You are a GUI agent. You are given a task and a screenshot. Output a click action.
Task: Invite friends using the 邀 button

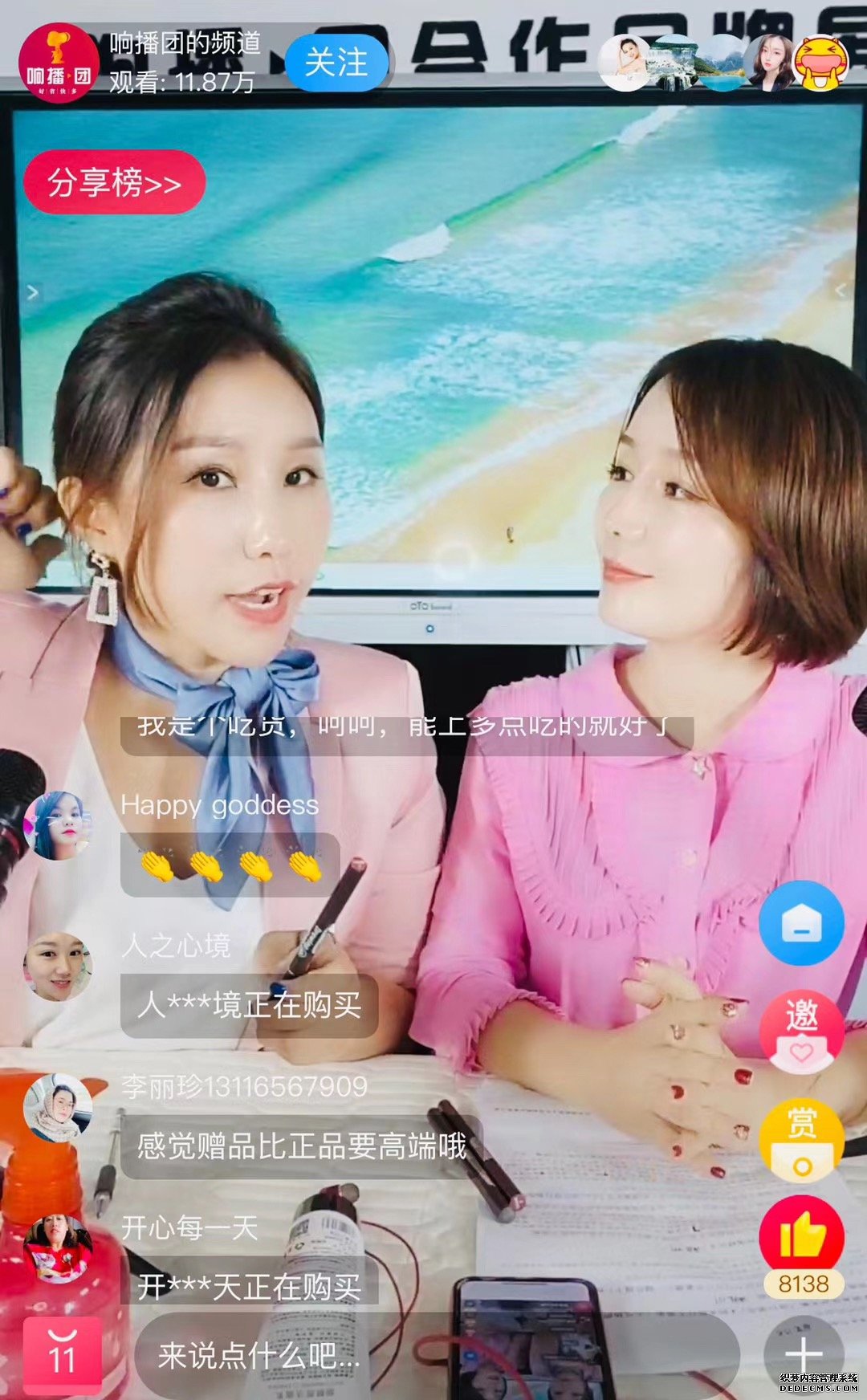pyautogui.click(x=801, y=1033)
